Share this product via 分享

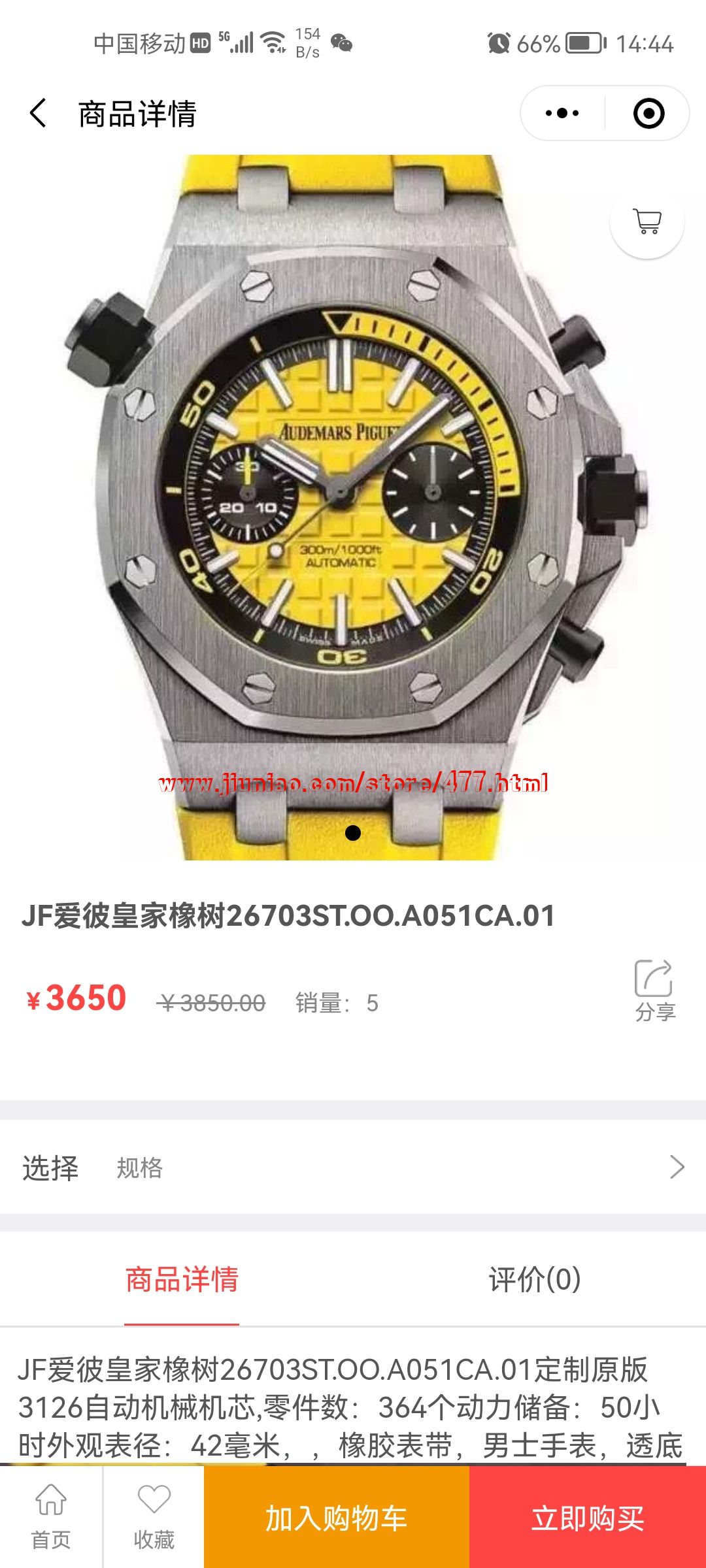tap(654, 990)
